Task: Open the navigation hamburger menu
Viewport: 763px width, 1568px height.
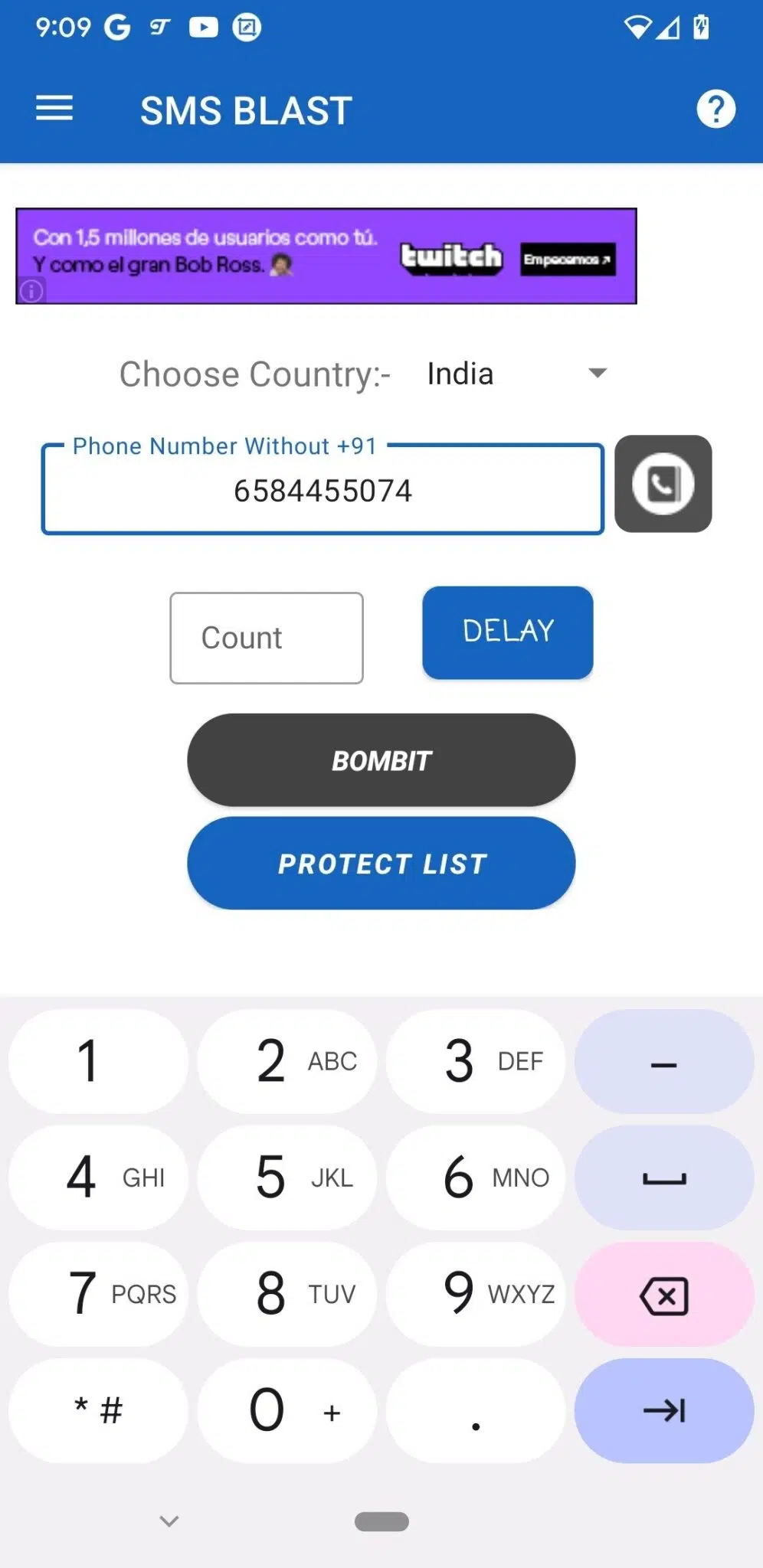Action: tap(54, 109)
